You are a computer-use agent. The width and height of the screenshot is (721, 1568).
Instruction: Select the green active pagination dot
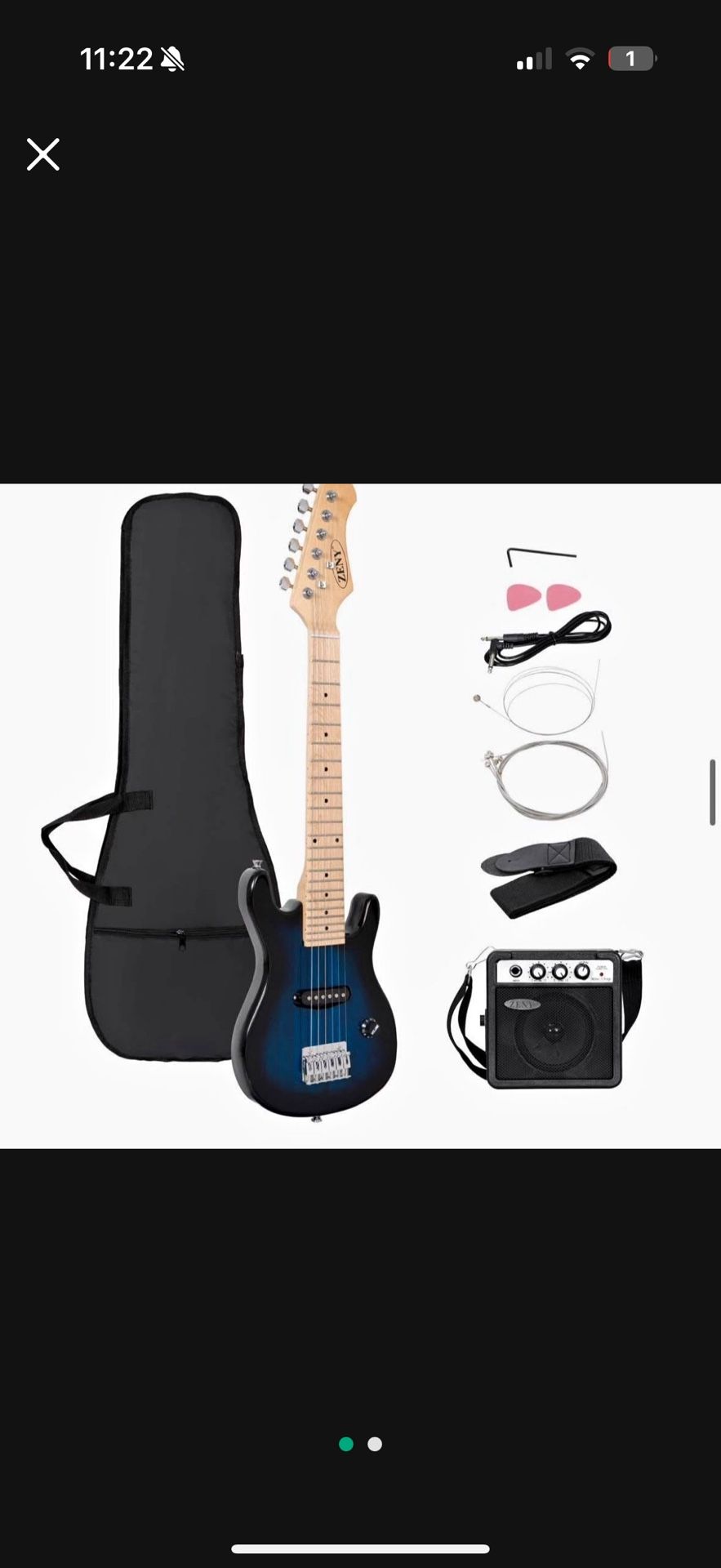(346, 1444)
